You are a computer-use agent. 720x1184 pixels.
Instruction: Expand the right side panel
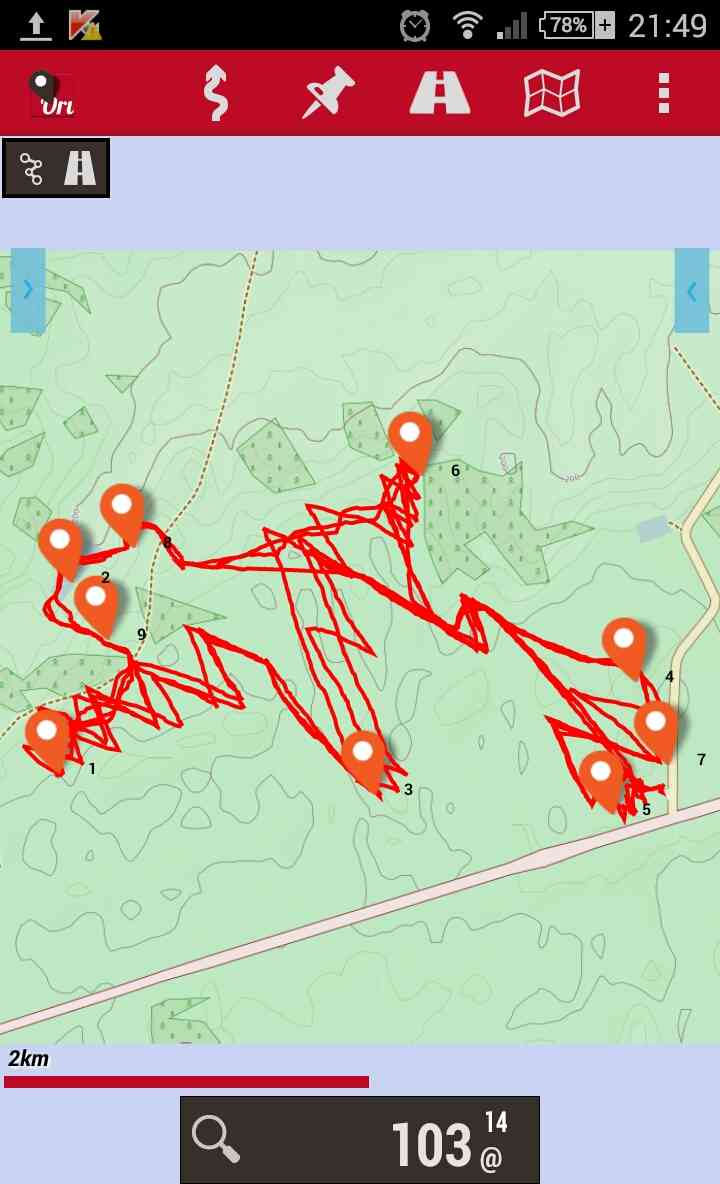point(692,290)
